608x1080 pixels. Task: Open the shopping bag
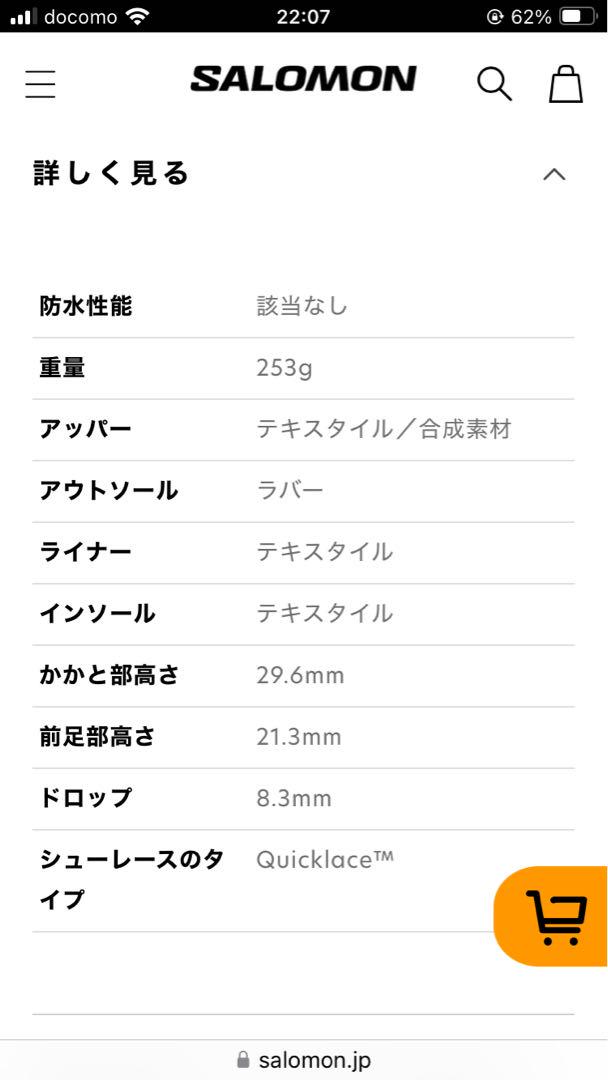[565, 84]
